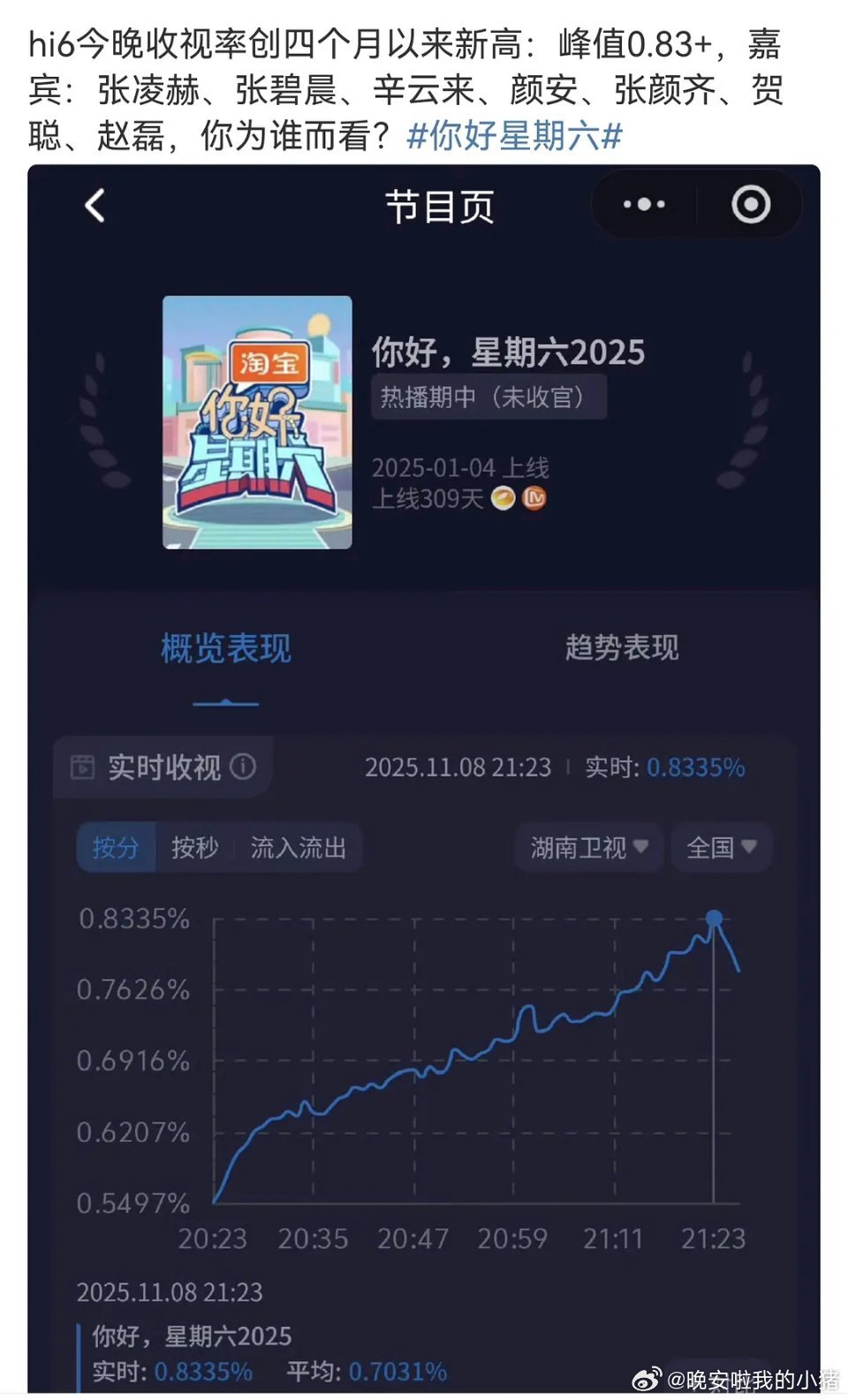This screenshot has height=1400, width=848.
Task: Tap the back arrow on the 节目页 header
Action: [94, 205]
